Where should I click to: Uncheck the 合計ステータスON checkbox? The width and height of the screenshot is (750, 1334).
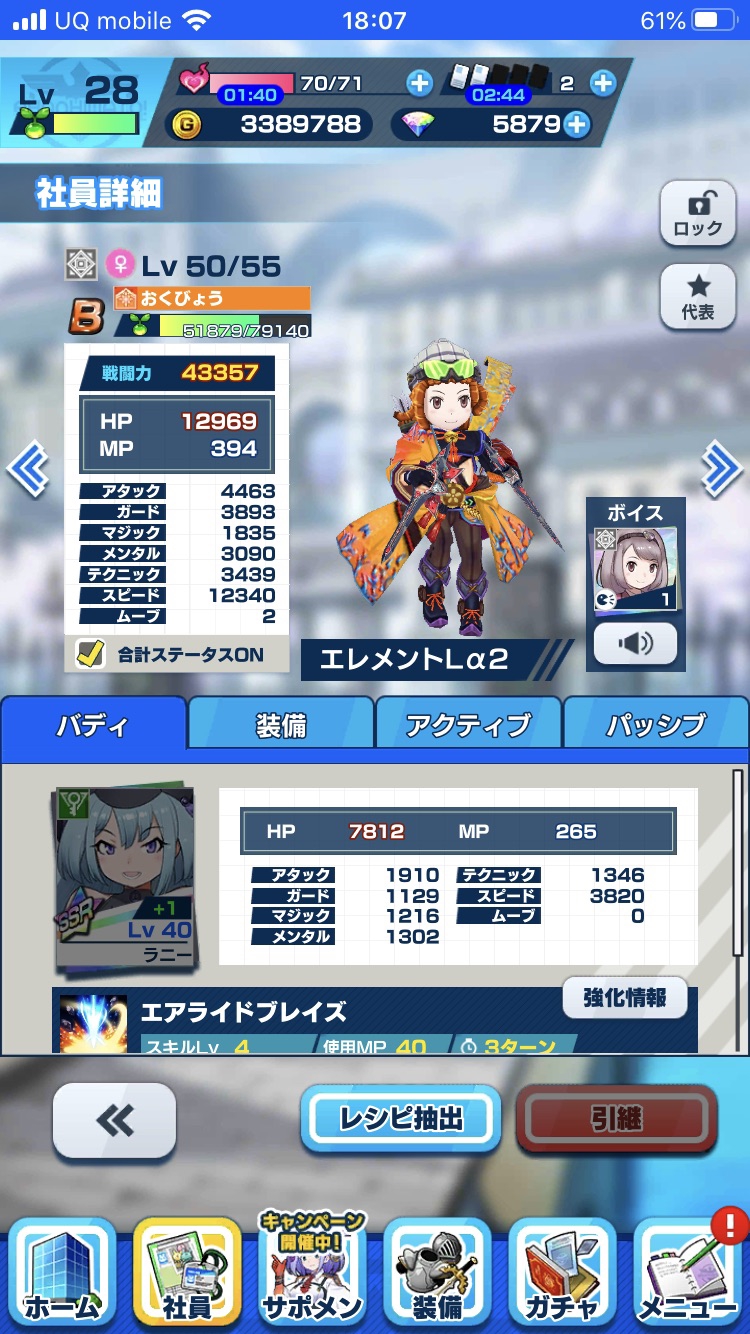90,654
